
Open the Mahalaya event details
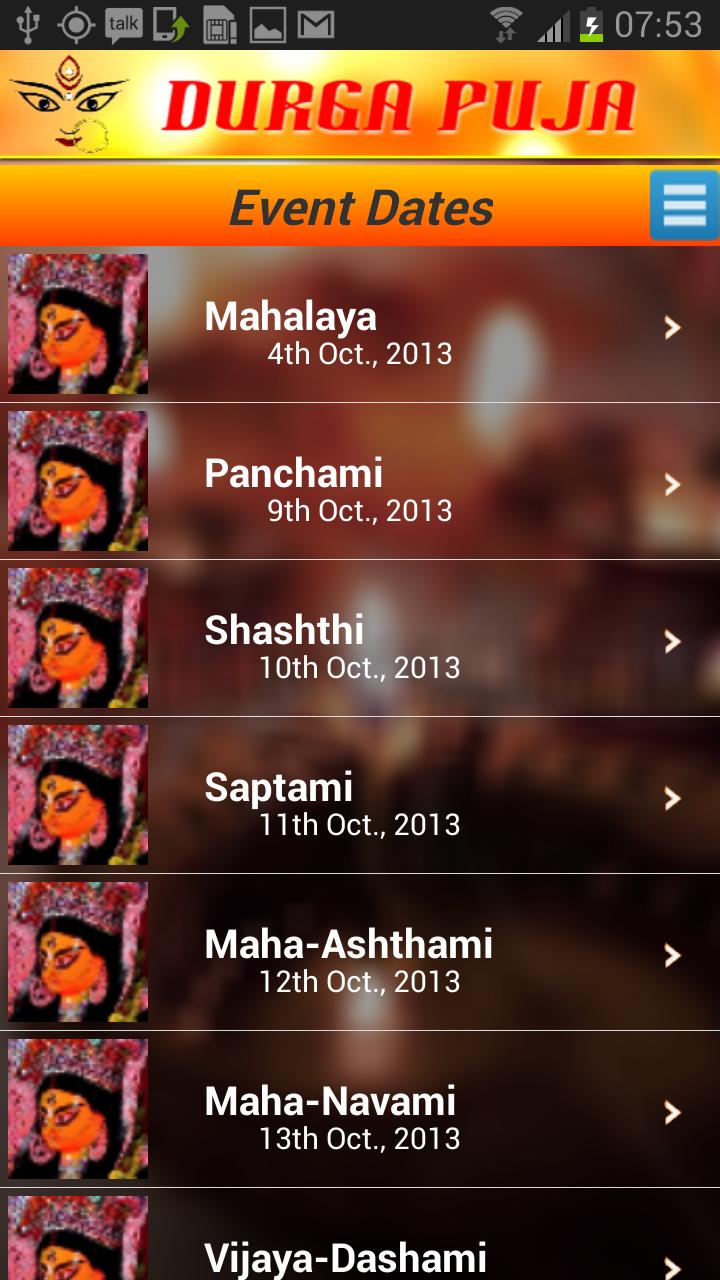click(x=360, y=326)
